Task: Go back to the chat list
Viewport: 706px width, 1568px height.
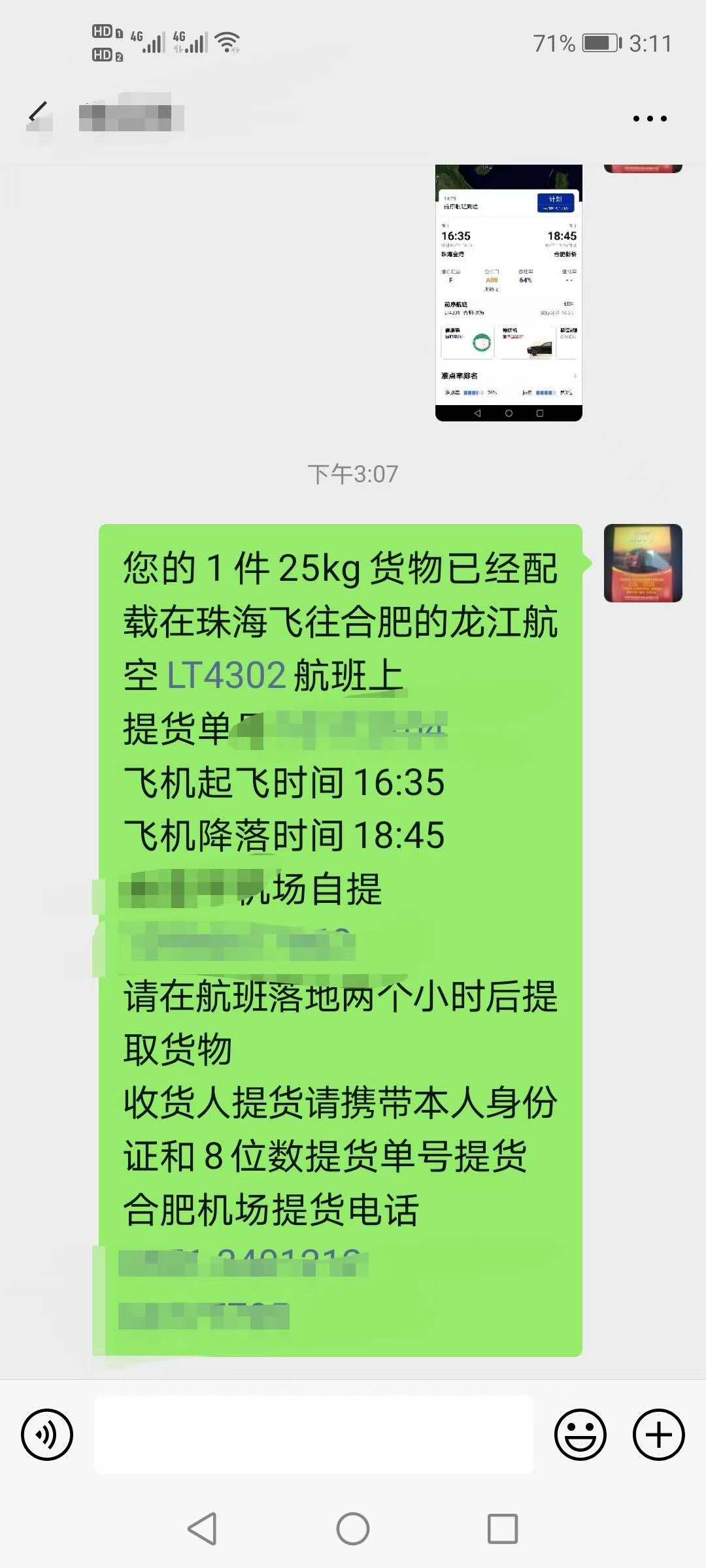Action: point(39,116)
